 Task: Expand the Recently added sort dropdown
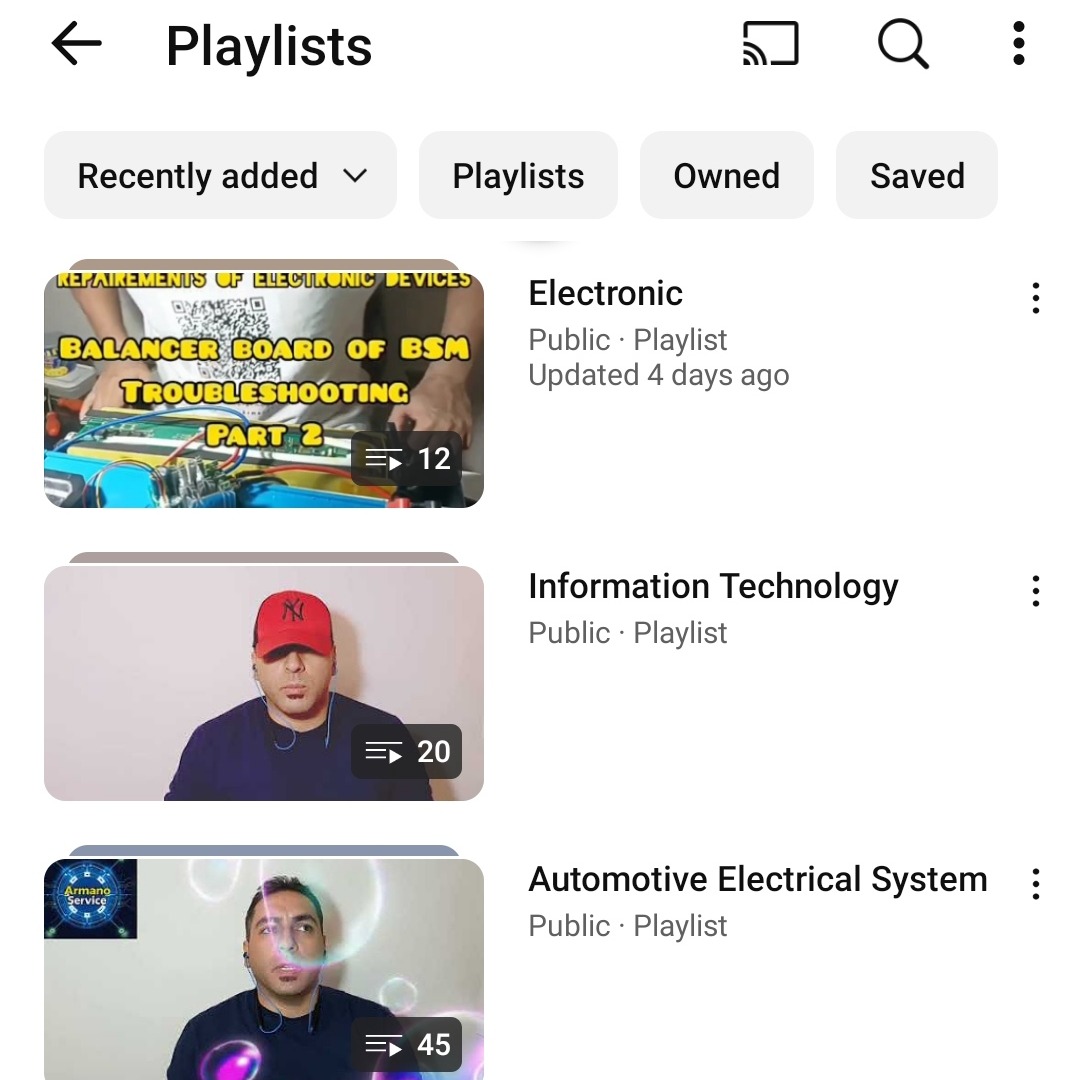coord(221,176)
